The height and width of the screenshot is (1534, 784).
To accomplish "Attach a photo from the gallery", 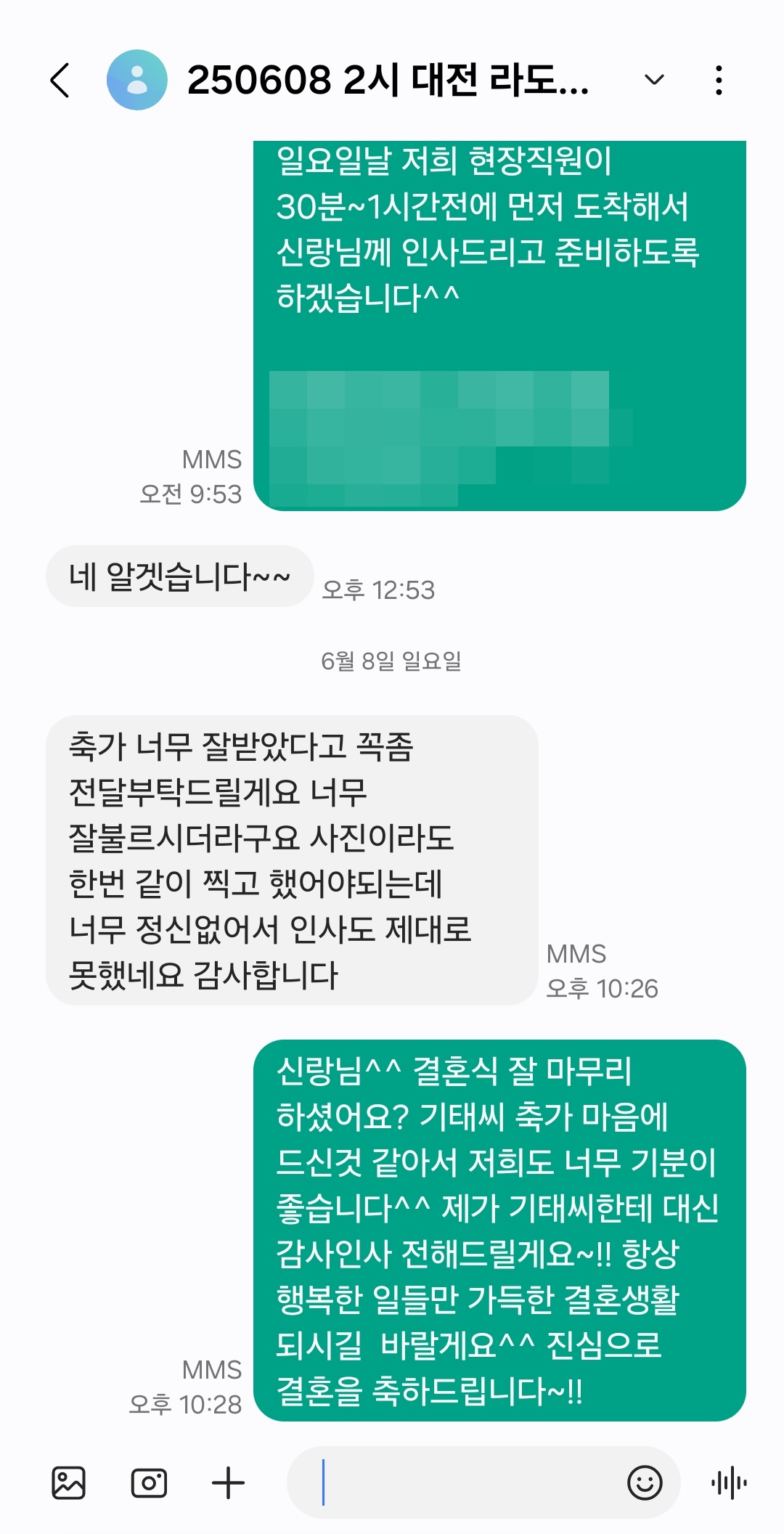I will pos(69,1482).
